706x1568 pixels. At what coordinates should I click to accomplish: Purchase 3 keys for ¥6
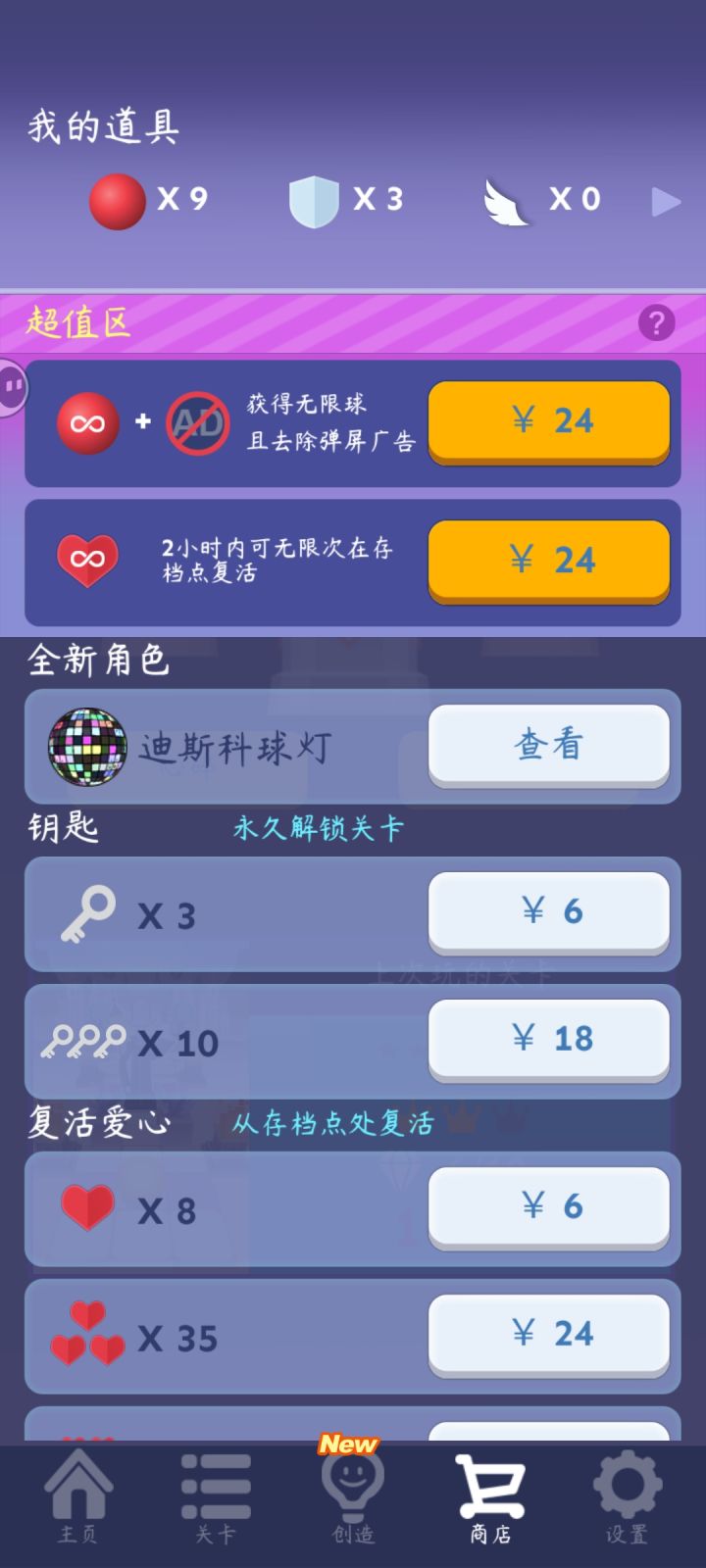pyautogui.click(x=548, y=911)
